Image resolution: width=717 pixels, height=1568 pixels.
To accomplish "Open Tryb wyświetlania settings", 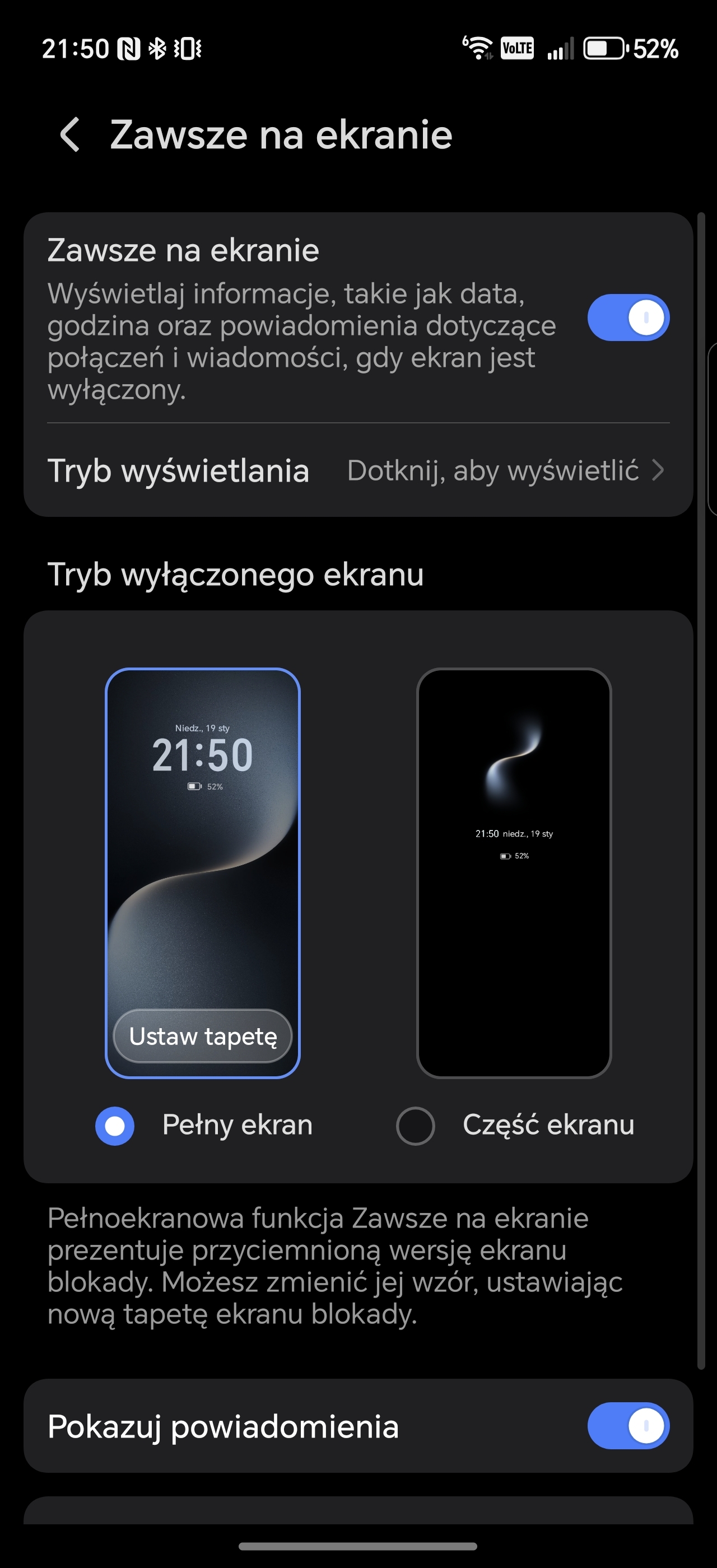I will [x=358, y=470].
